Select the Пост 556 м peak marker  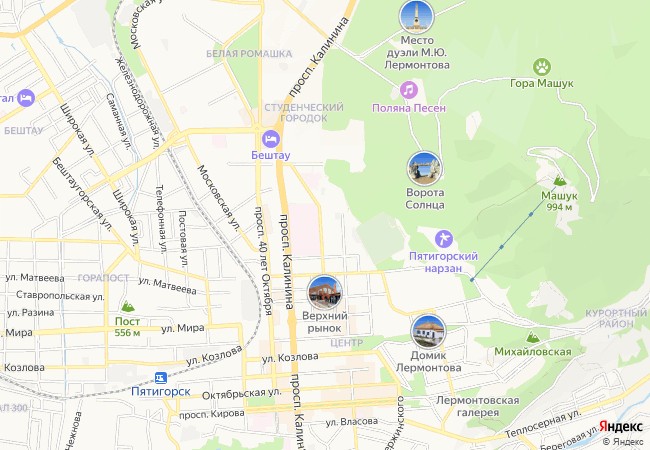pyautogui.click(x=127, y=306)
